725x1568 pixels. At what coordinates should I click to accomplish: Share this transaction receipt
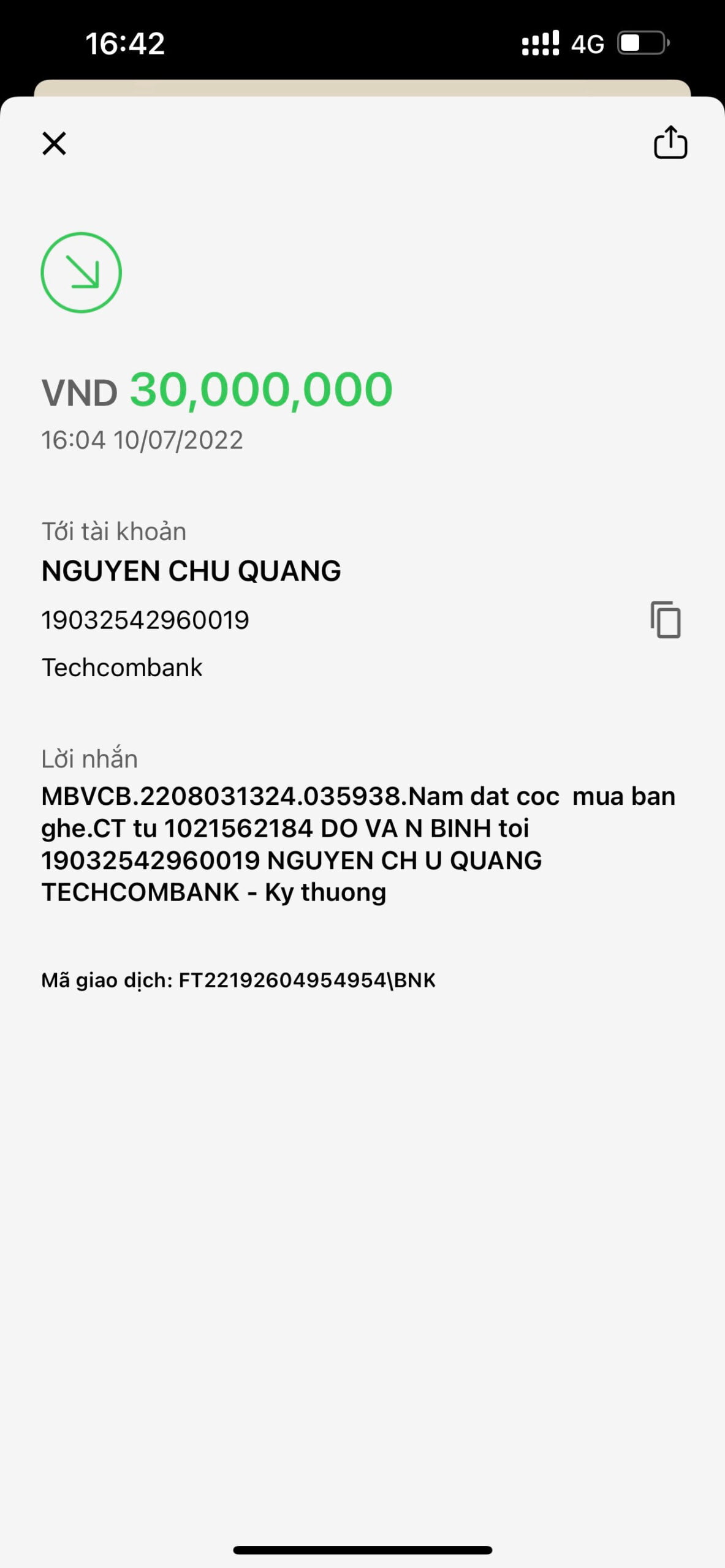670,143
